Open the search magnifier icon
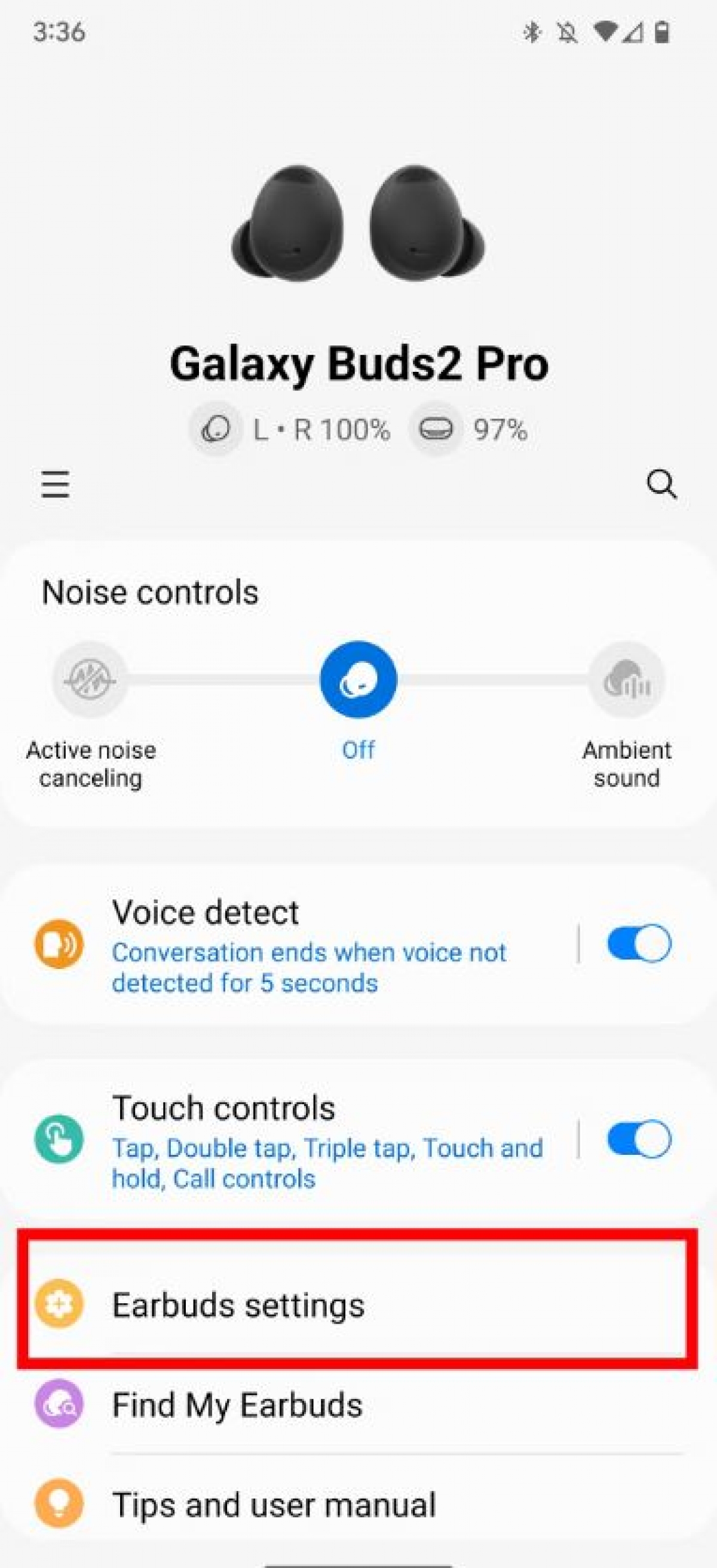The height and width of the screenshot is (1568, 717). tap(661, 485)
